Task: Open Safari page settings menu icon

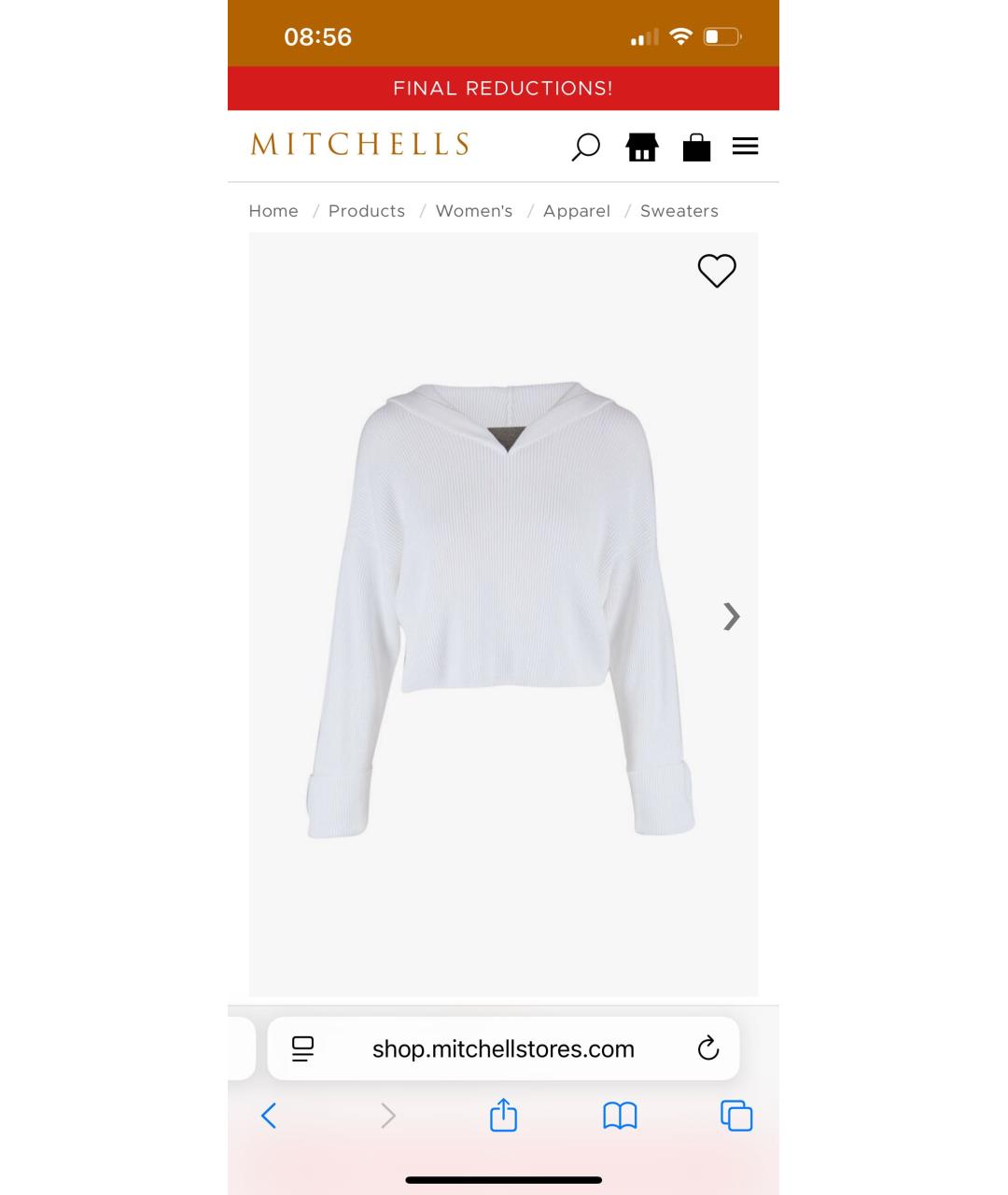Action: coord(302,1048)
